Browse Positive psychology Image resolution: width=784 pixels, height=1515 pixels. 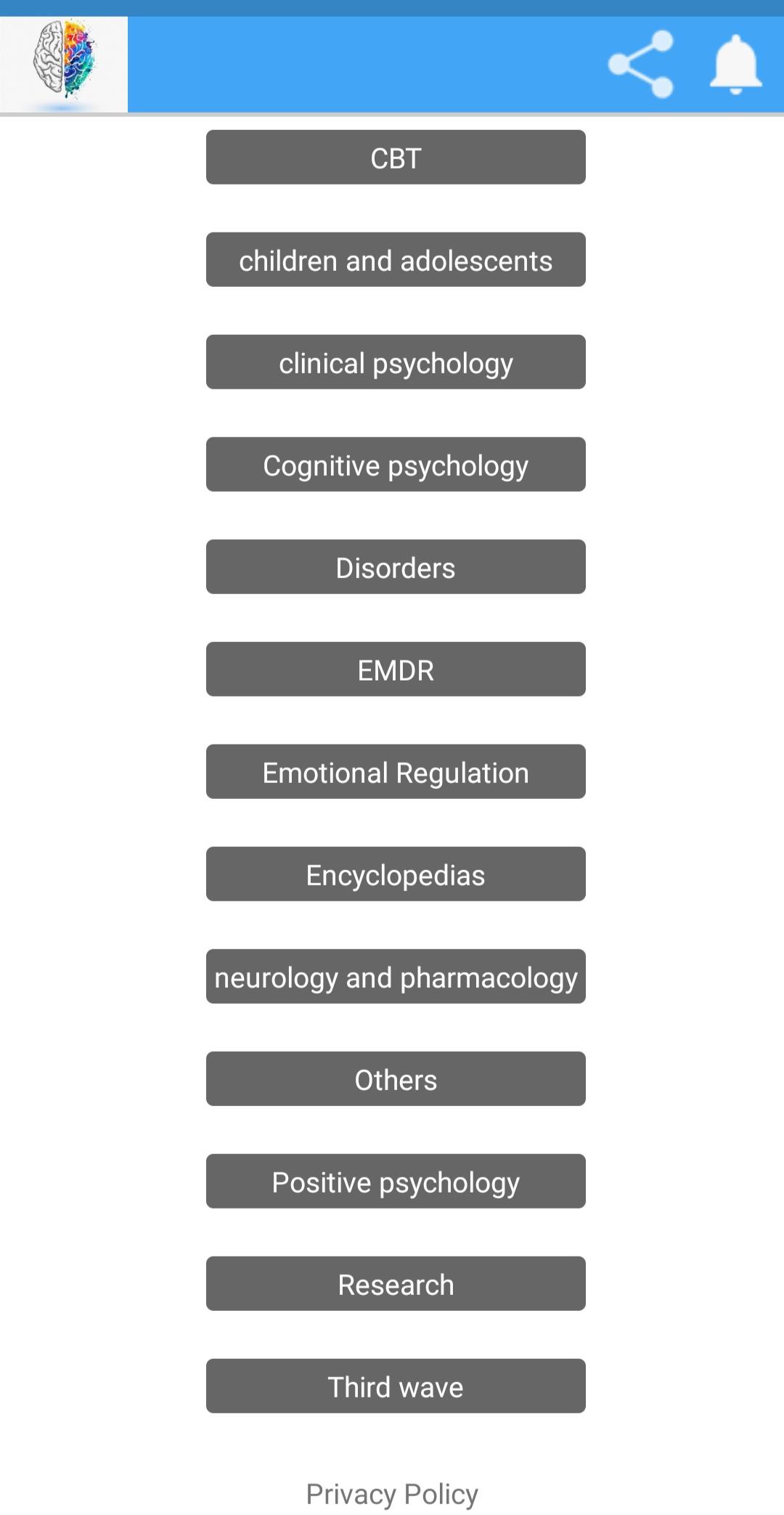396,1181
